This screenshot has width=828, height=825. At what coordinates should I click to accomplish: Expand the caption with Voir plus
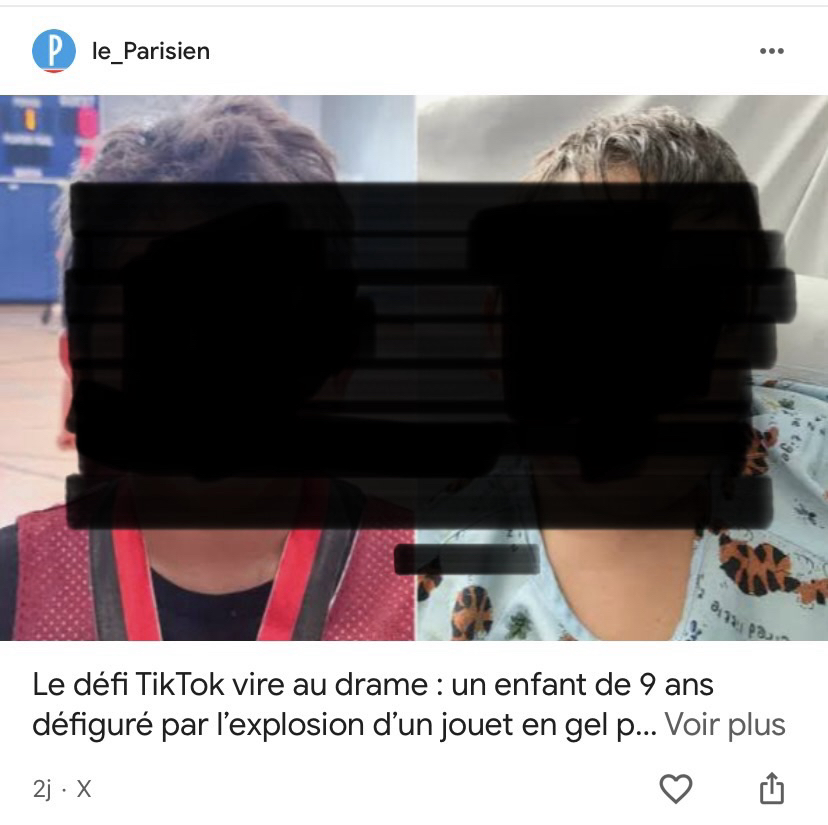tap(725, 724)
